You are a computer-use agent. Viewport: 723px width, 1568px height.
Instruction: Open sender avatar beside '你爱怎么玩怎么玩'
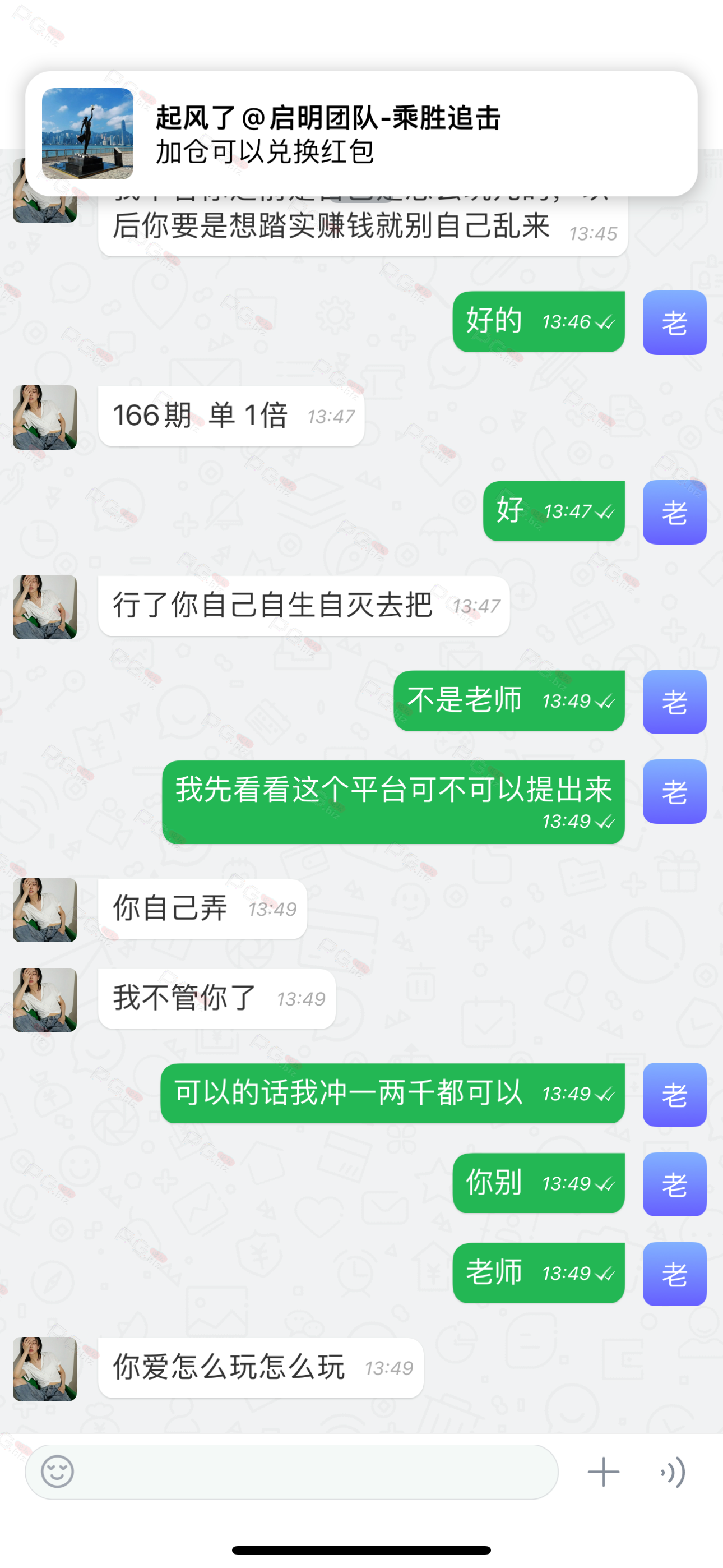[x=45, y=1368]
